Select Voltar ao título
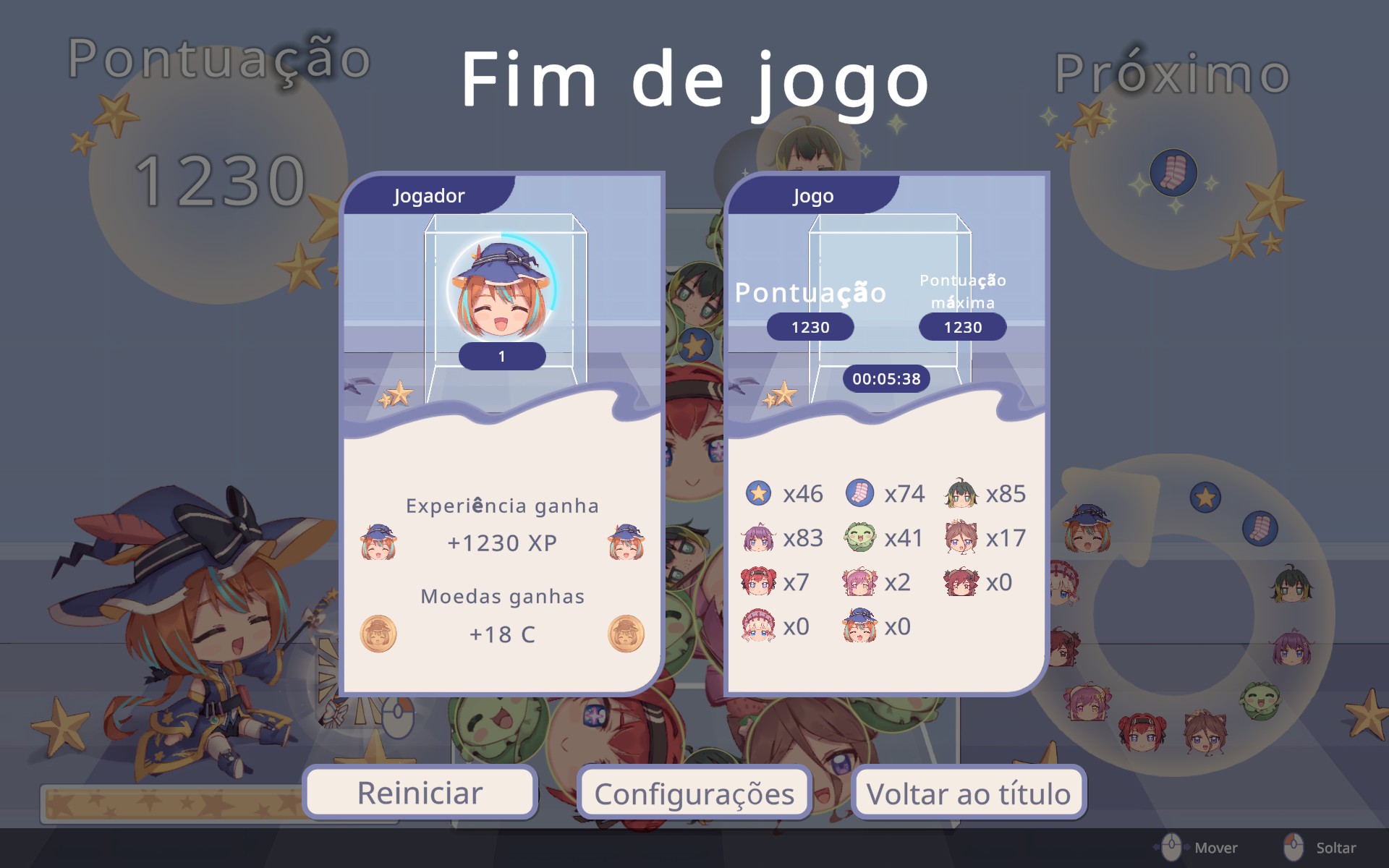1389x868 pixels. tap(969, 793)
